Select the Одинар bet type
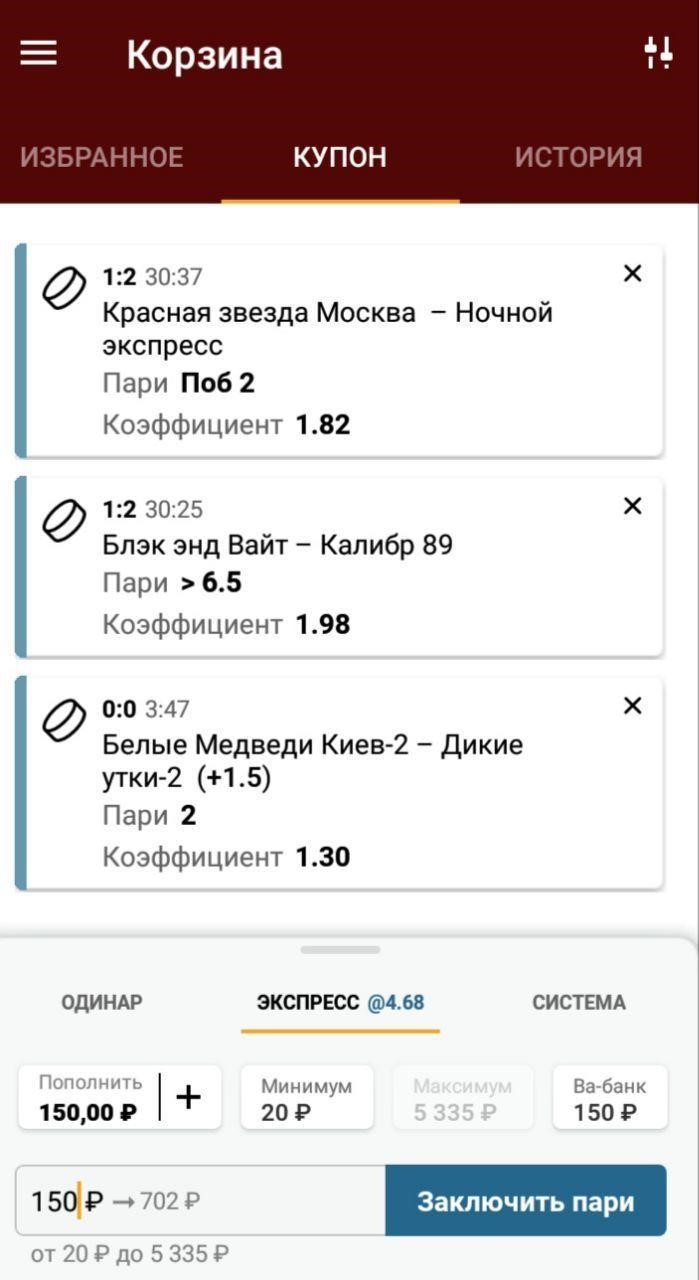 [x=102, y=1002]
